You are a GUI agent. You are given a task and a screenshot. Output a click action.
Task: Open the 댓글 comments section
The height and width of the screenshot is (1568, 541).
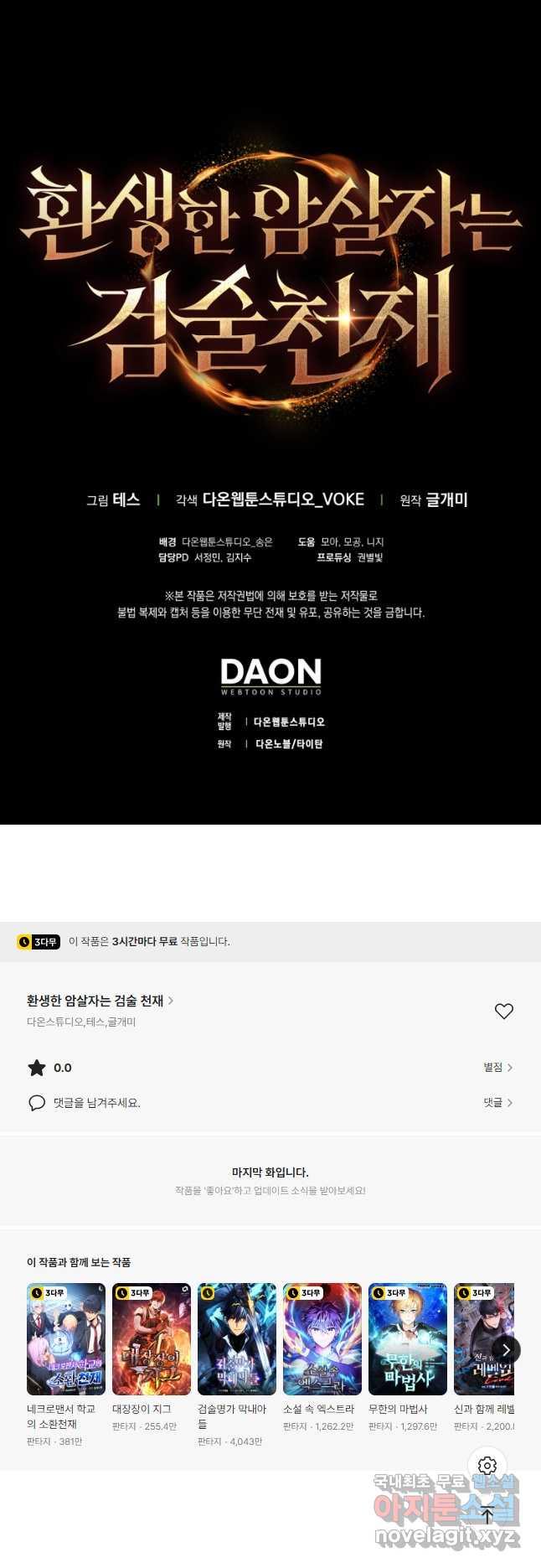497,1102
